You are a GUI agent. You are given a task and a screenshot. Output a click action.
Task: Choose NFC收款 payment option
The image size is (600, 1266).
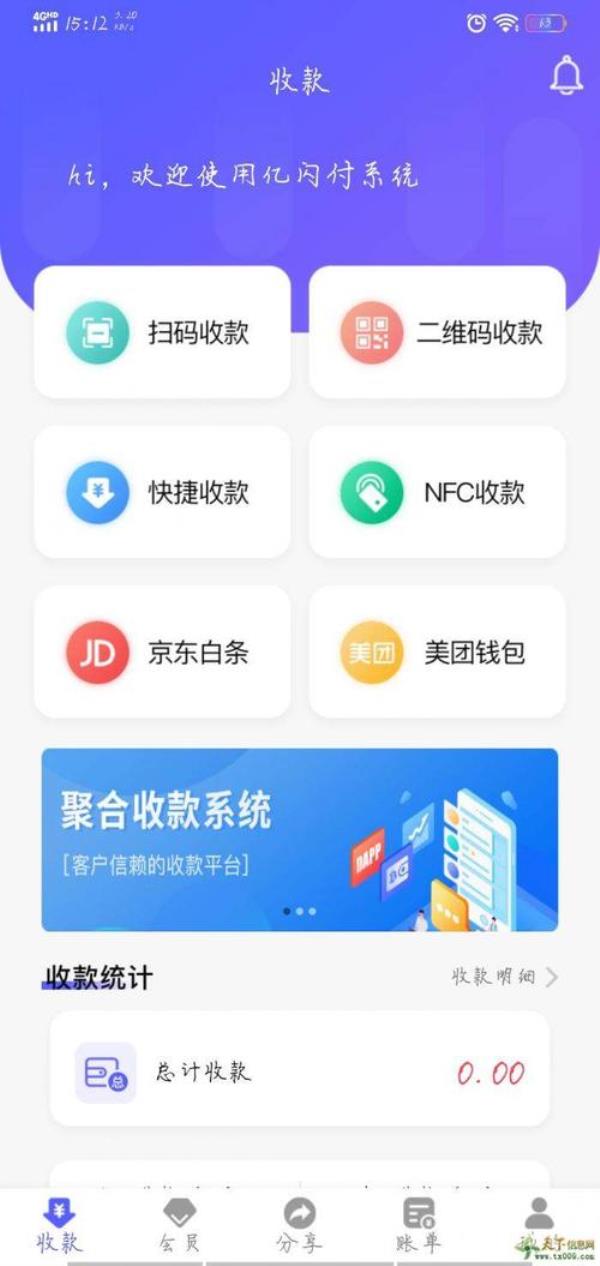pyautogui.click(x=437, y=492)
